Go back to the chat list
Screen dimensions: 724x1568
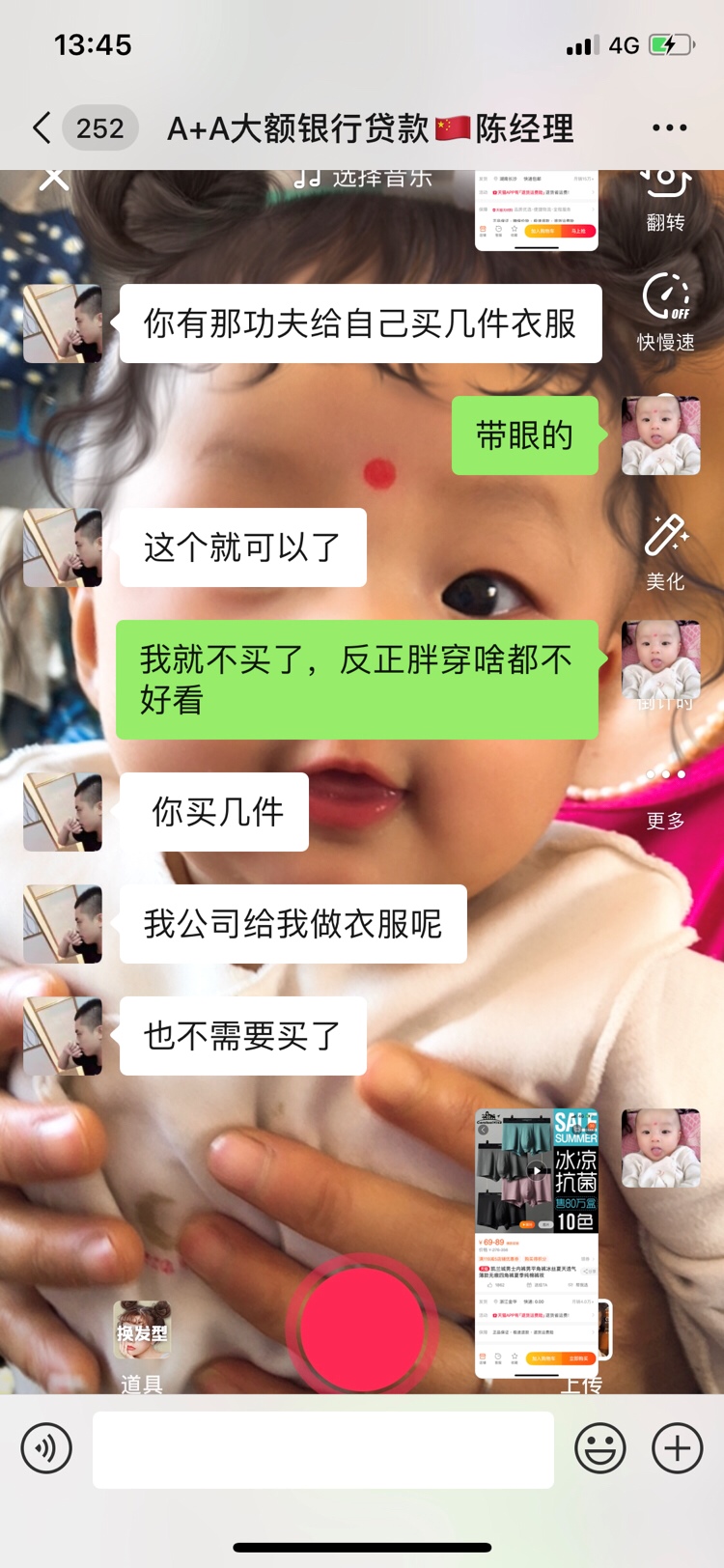[x=42, y=127]
